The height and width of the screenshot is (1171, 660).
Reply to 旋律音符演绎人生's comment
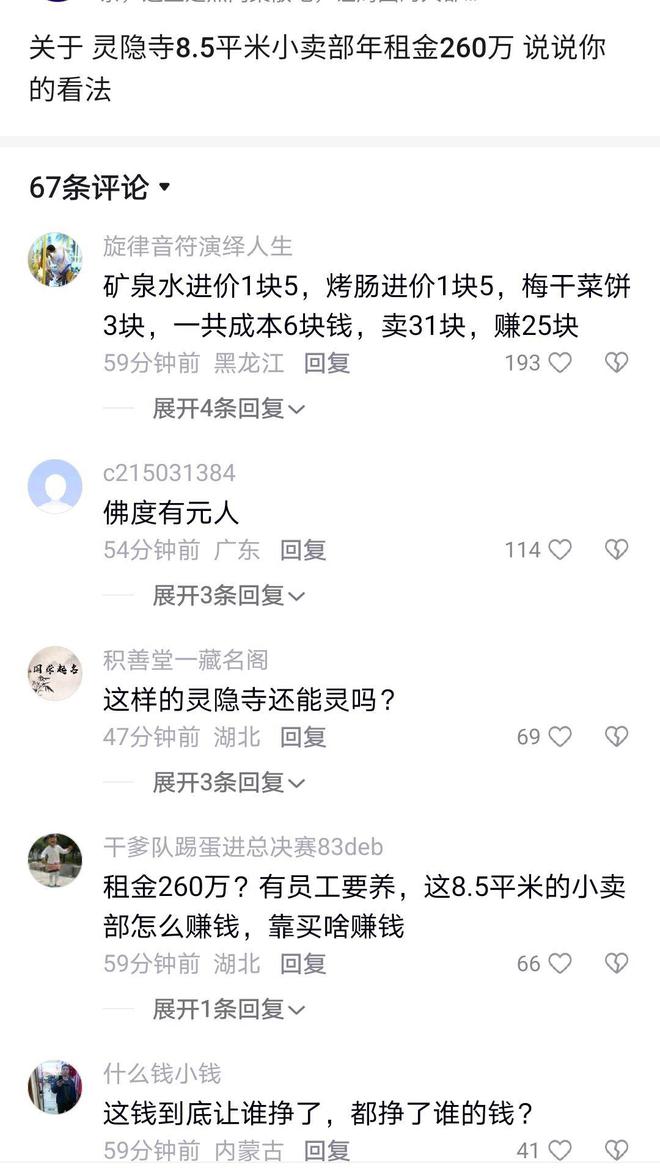coord(327,363)
